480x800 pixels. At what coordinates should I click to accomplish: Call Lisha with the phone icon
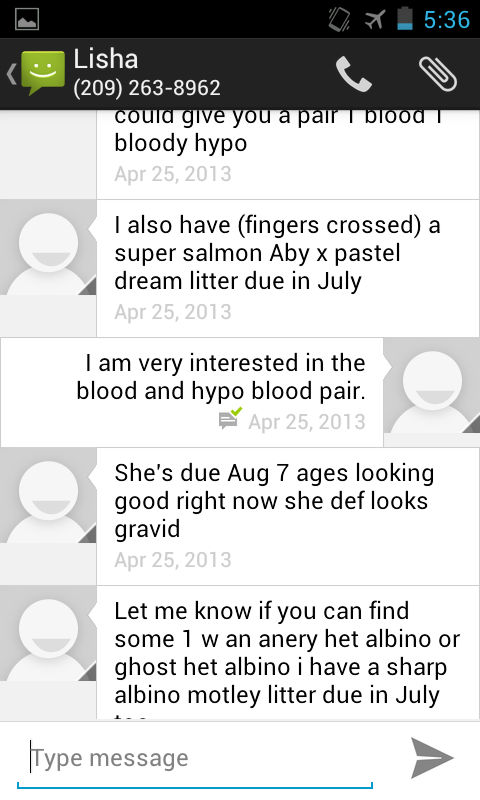tap(353, 74)
